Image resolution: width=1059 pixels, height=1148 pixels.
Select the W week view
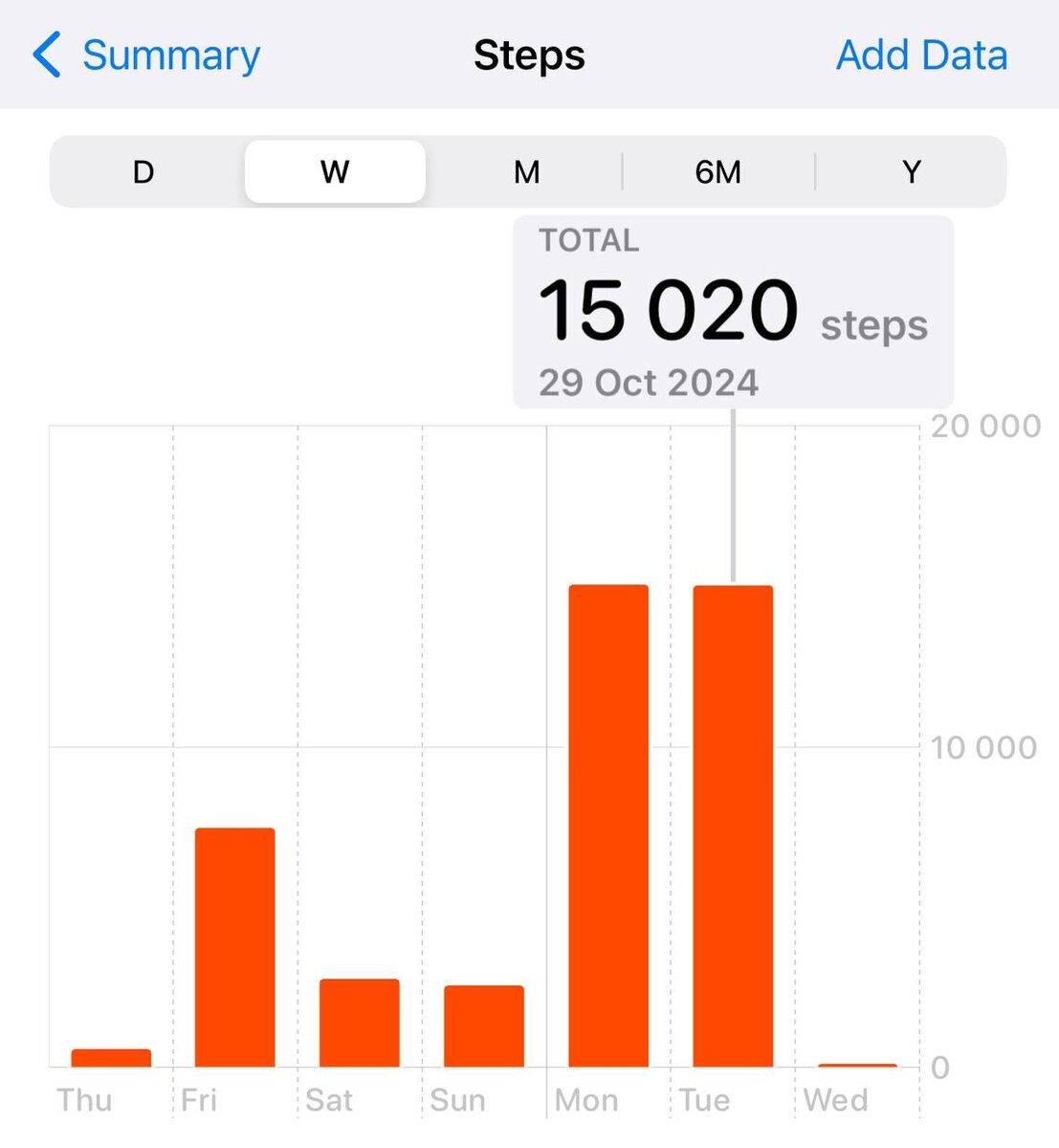335,172
